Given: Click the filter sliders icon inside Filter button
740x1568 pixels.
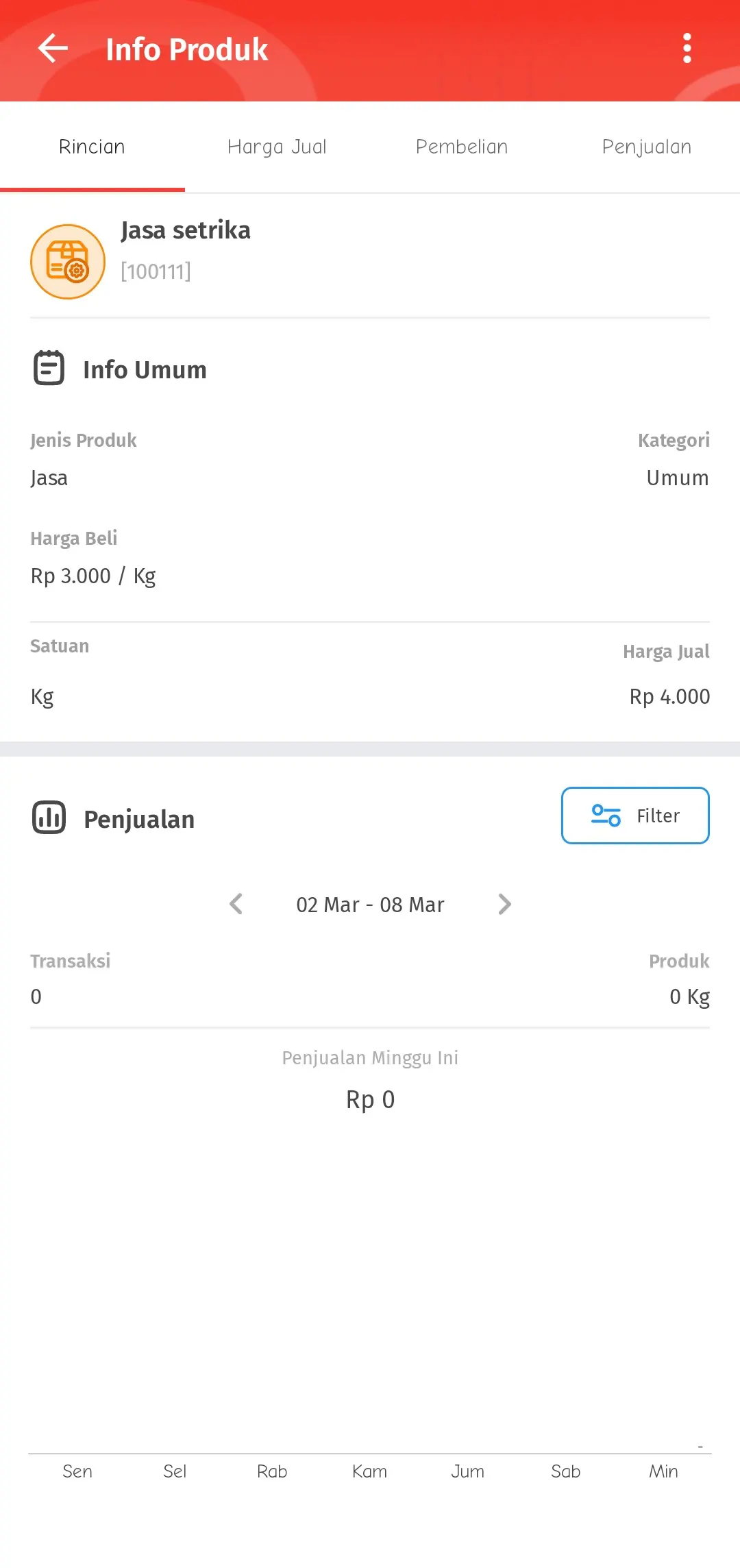Looking at the screenshot, I should pyautogui.click(x=606, y=816).
